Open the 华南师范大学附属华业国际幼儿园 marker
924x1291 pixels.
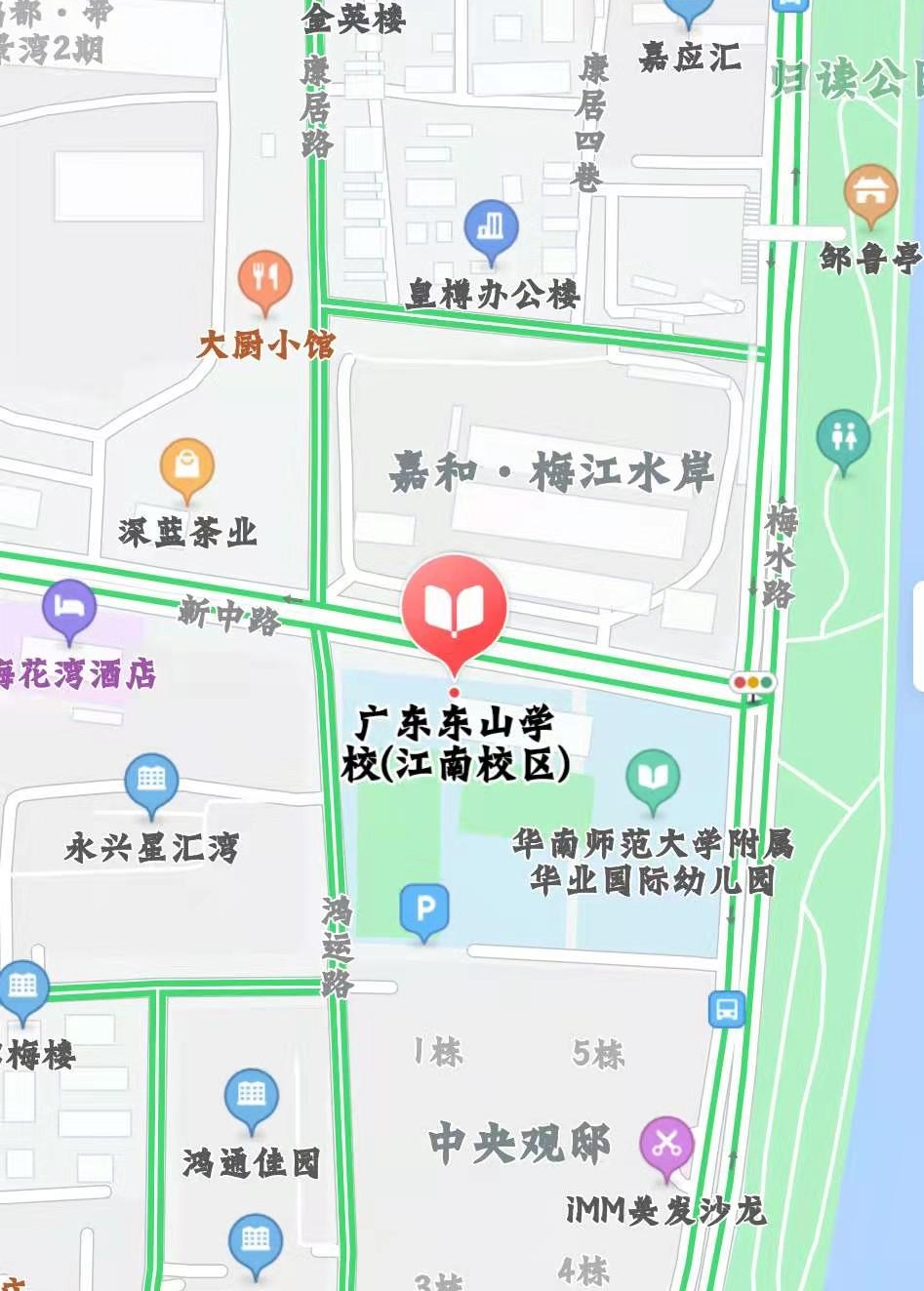652,778
